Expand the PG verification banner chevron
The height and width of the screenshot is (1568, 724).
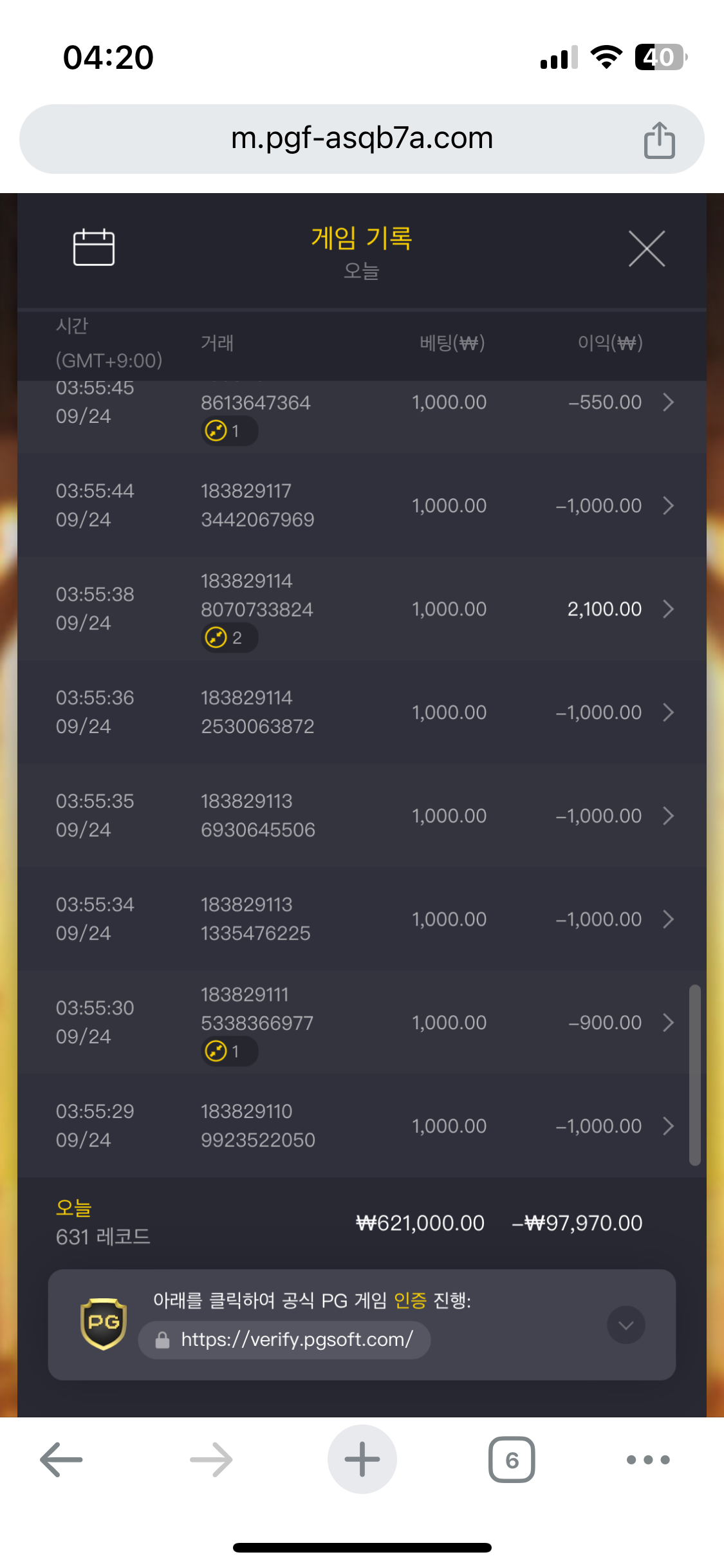tap(626, 1325)
